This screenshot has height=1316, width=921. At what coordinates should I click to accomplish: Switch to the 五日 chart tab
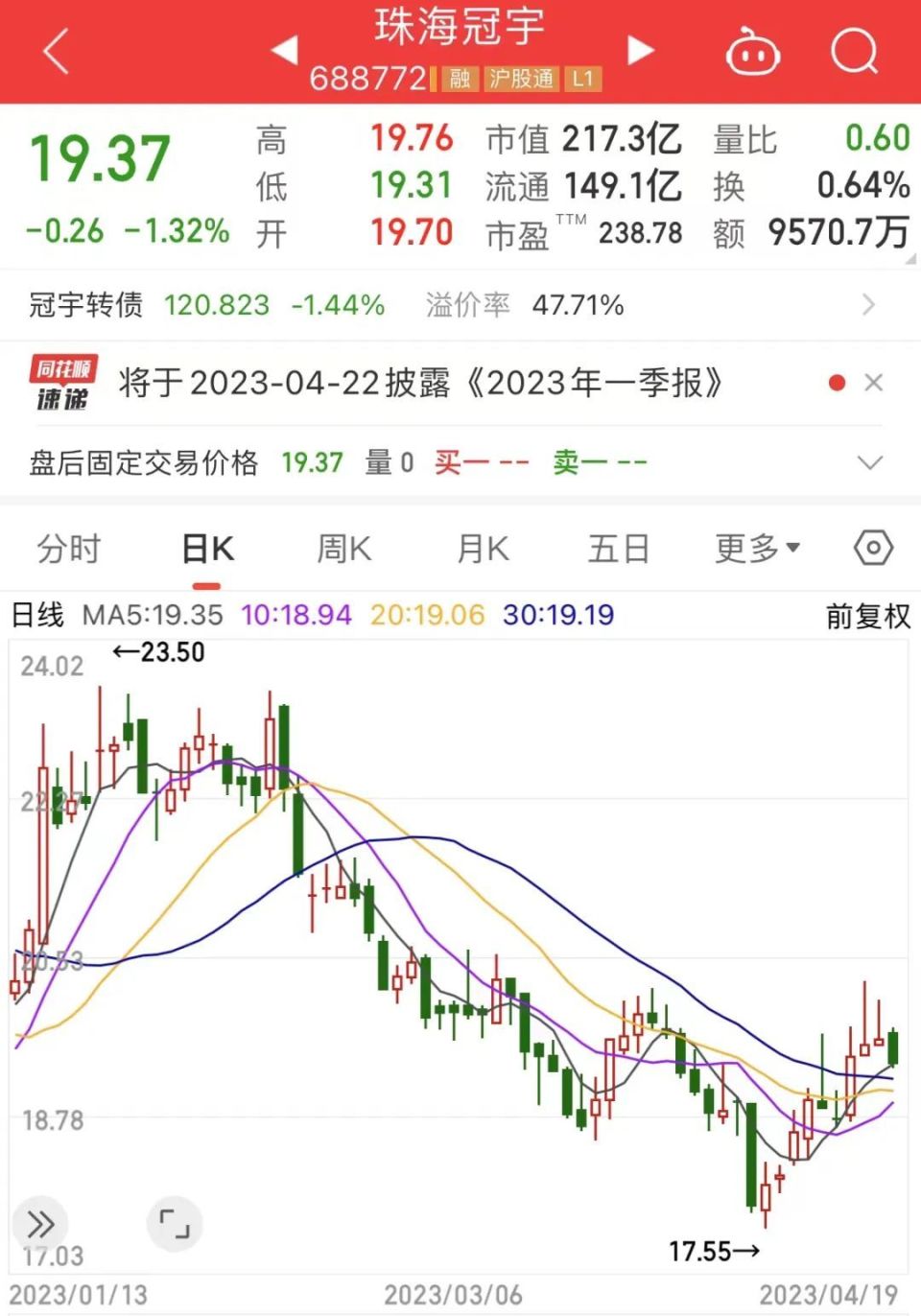[x=619, y=550]
